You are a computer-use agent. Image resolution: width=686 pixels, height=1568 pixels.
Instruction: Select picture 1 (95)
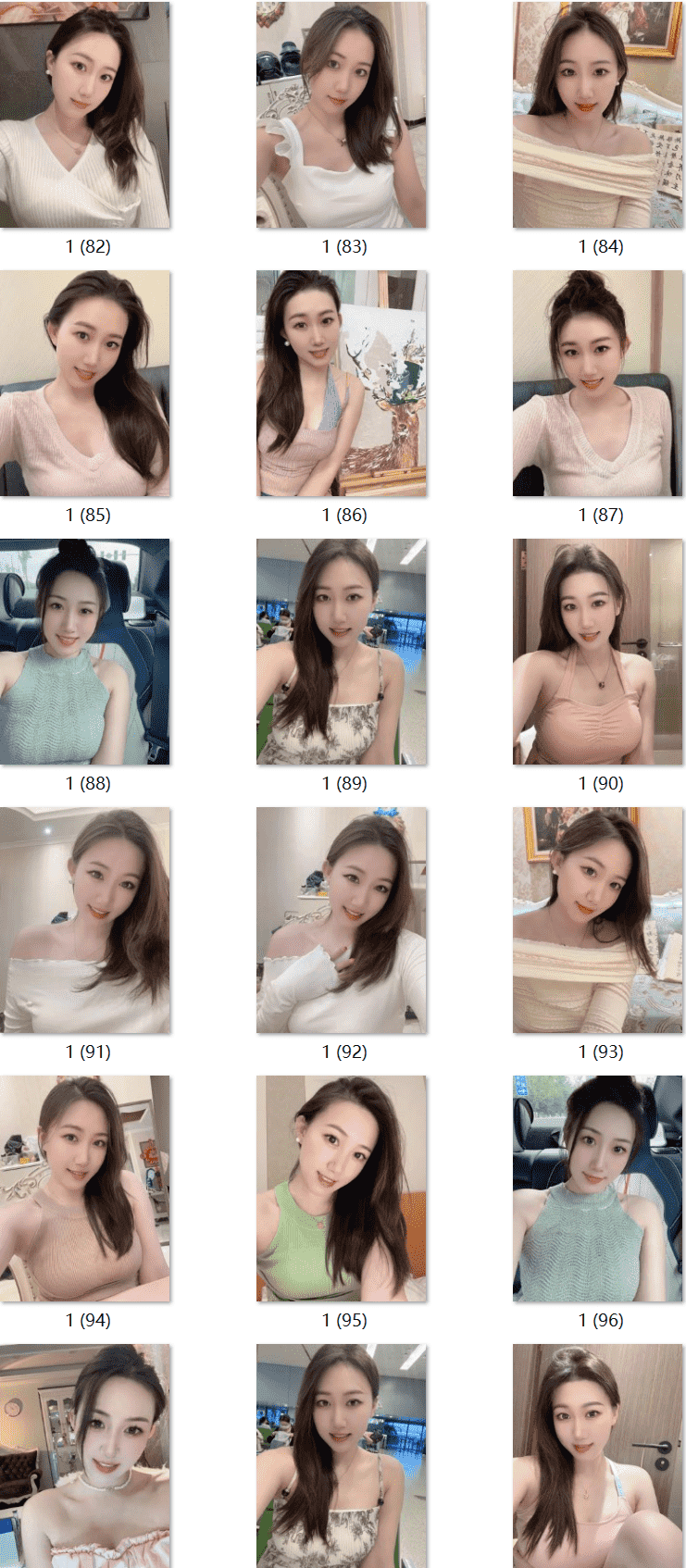[342, 1188]
